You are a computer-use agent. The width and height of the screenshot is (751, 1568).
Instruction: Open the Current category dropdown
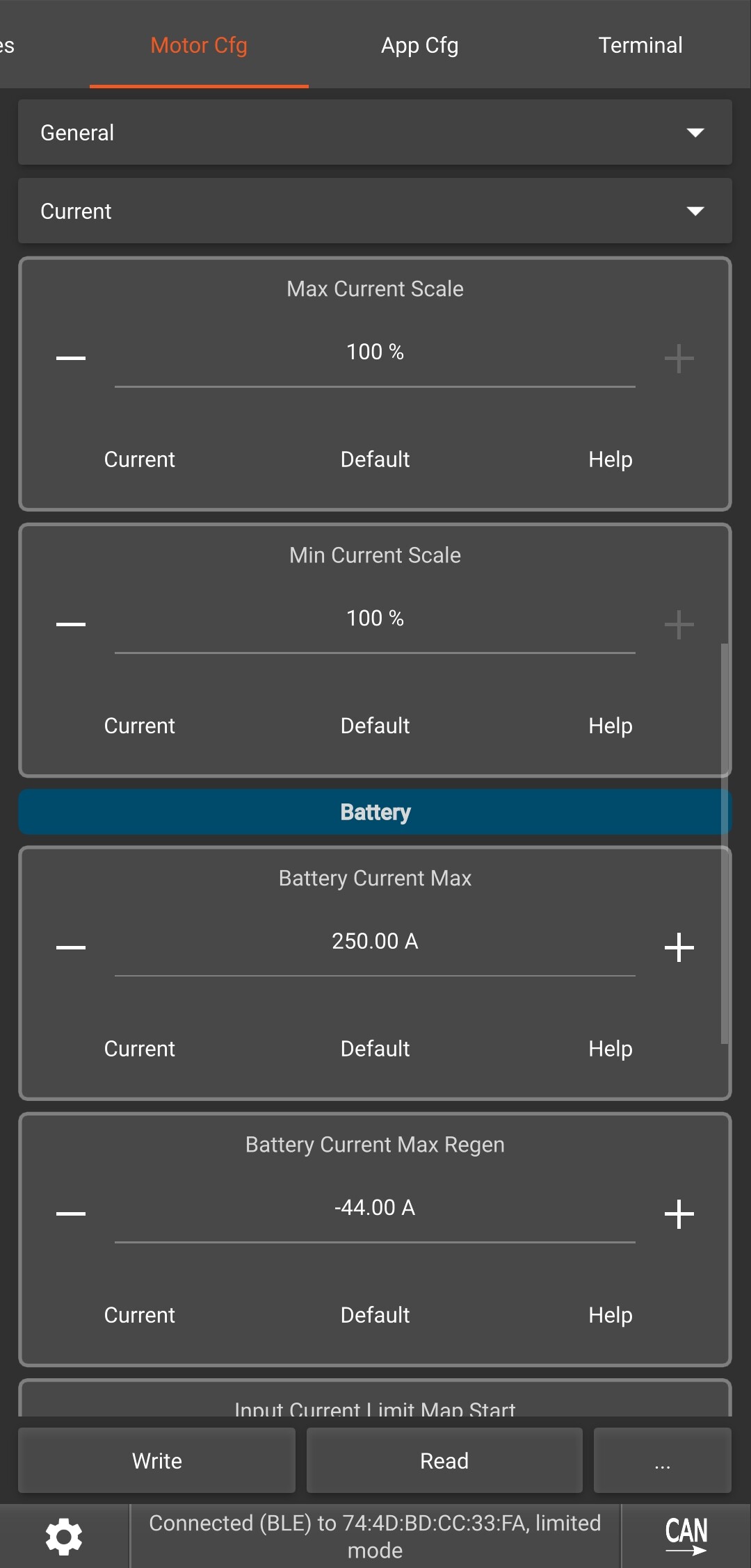point(375,211)
